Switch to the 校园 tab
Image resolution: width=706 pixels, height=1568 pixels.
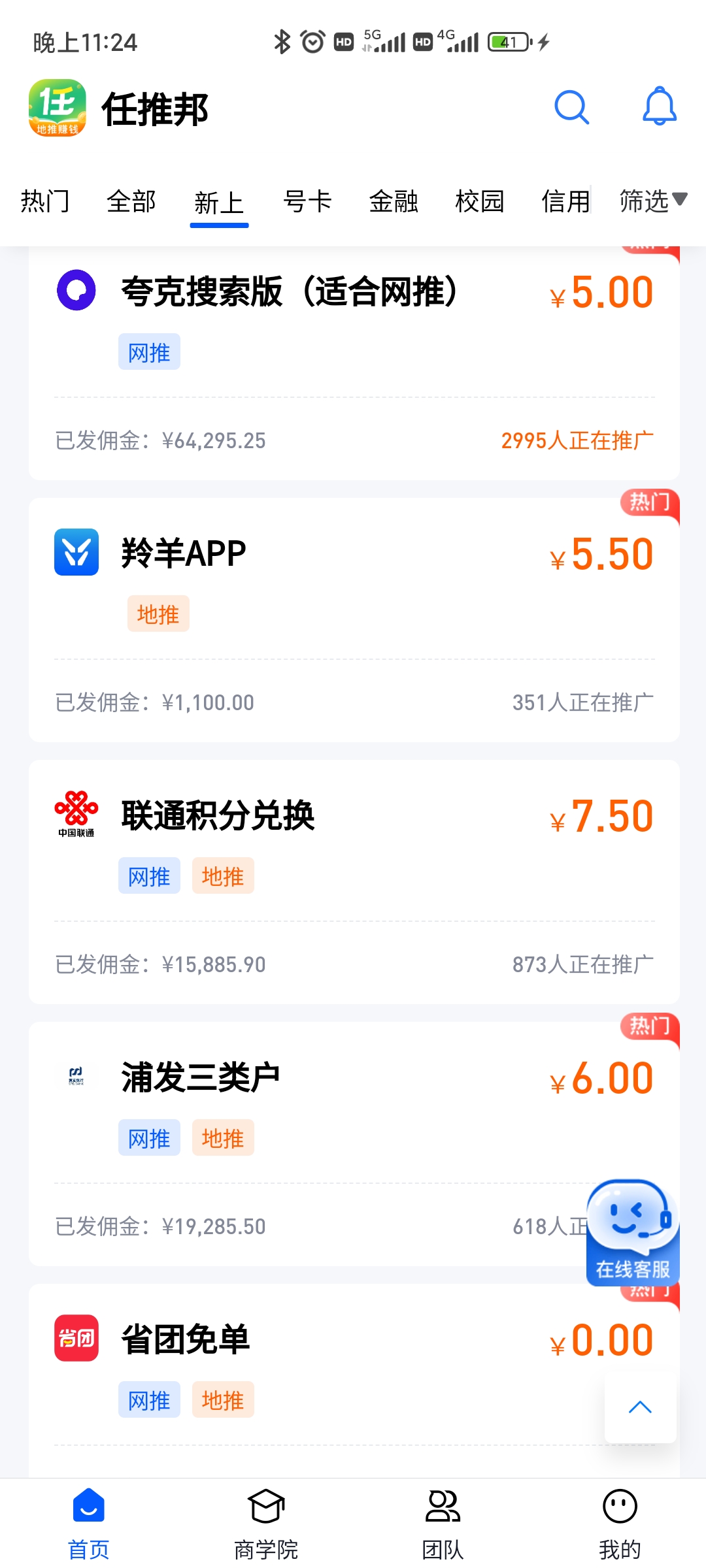click(480, 201)
